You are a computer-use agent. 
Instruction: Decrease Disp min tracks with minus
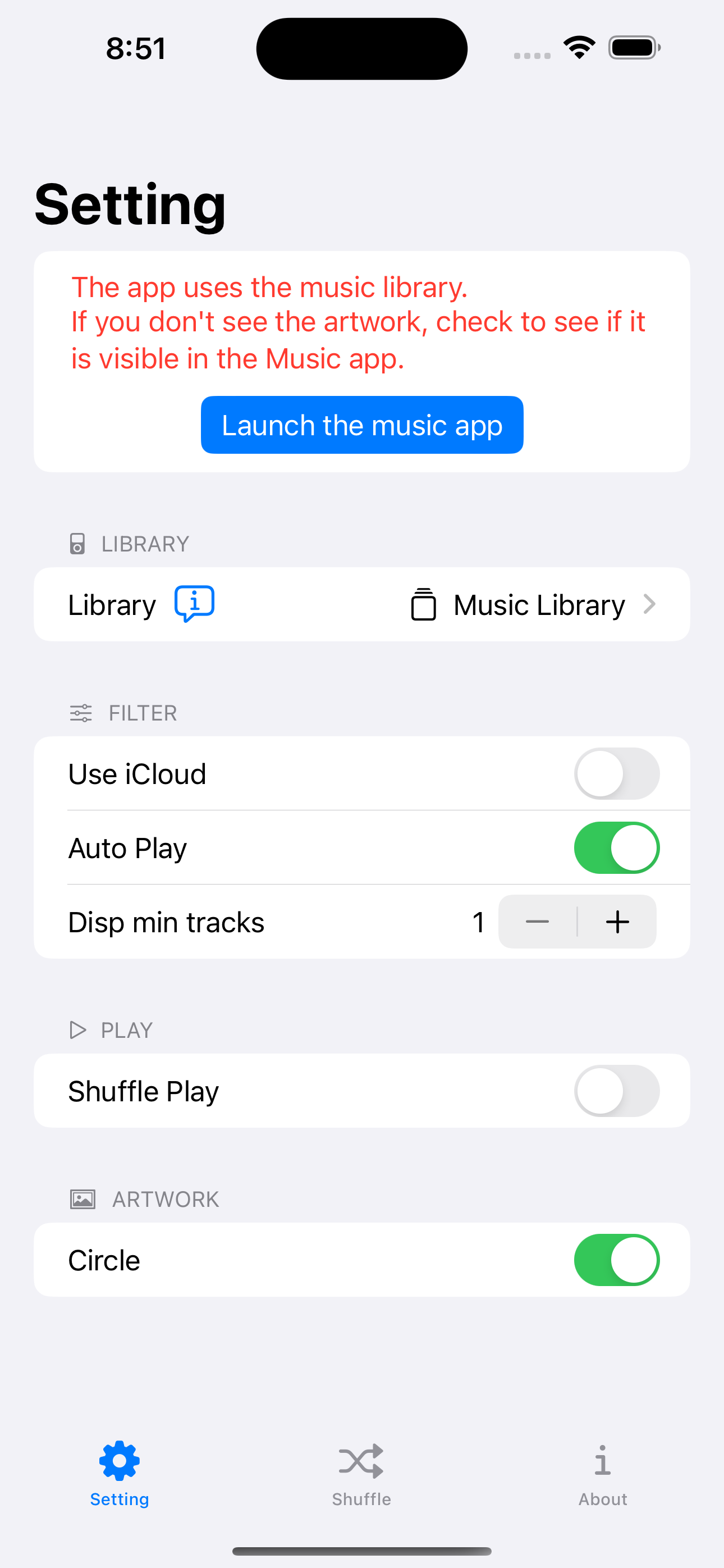[537, 922]
